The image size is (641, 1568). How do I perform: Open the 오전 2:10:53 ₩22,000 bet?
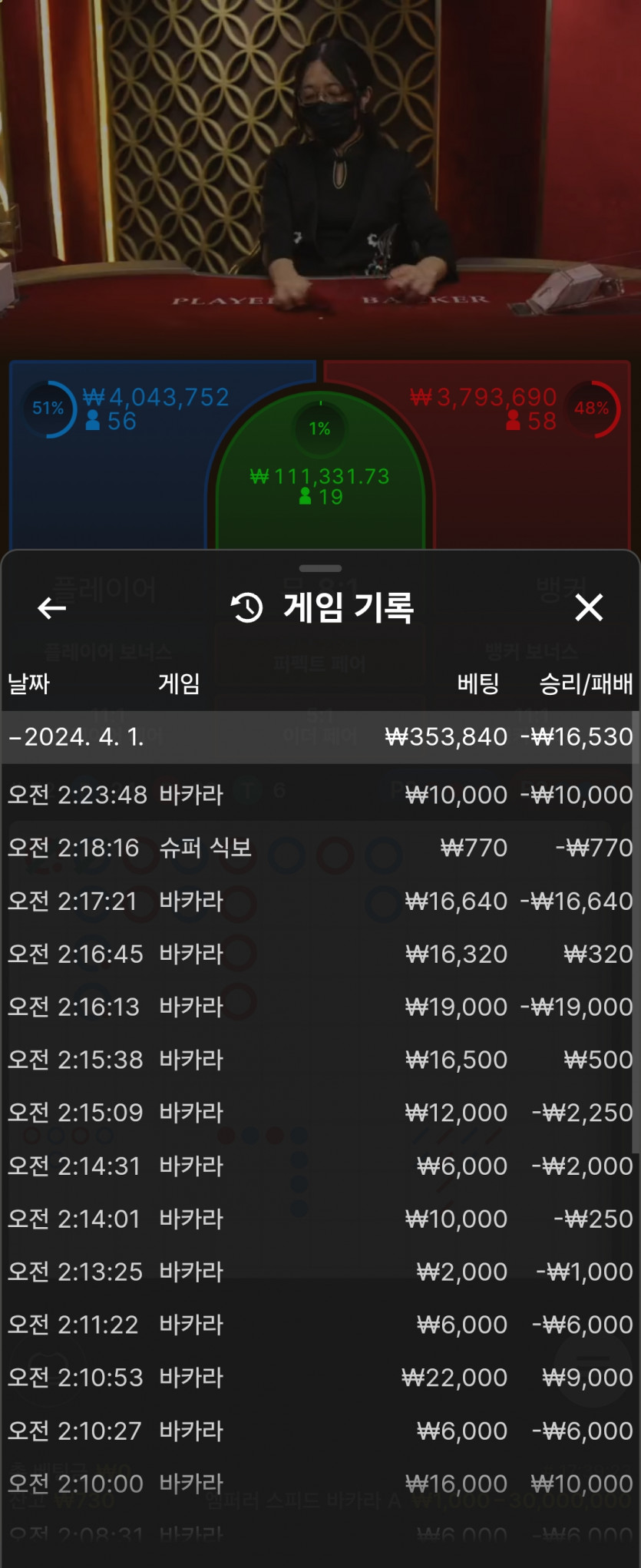coord(319,1378)
